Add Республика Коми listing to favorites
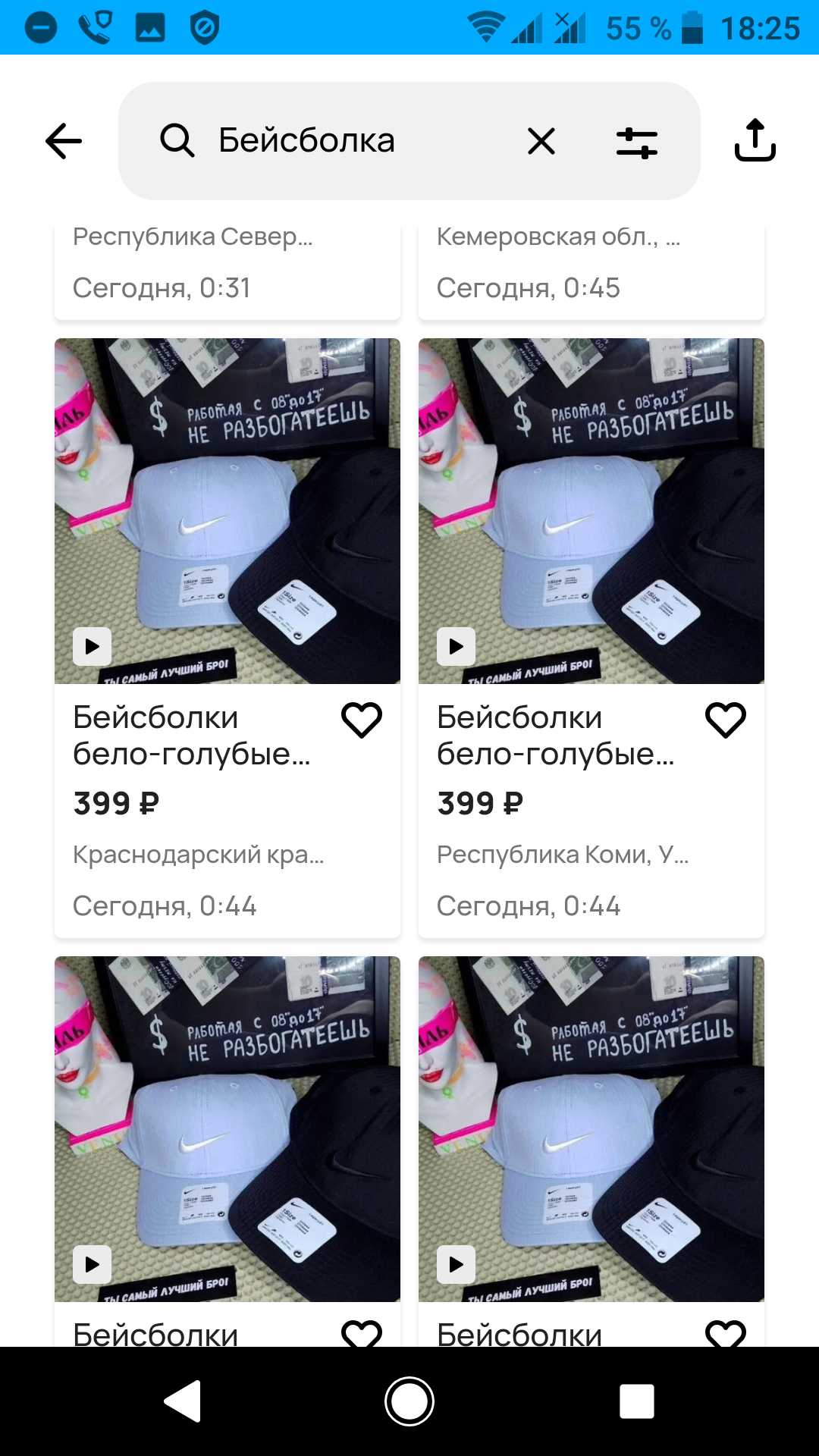The width and height of the screenshot is (819, 1456). coord(726,720)
